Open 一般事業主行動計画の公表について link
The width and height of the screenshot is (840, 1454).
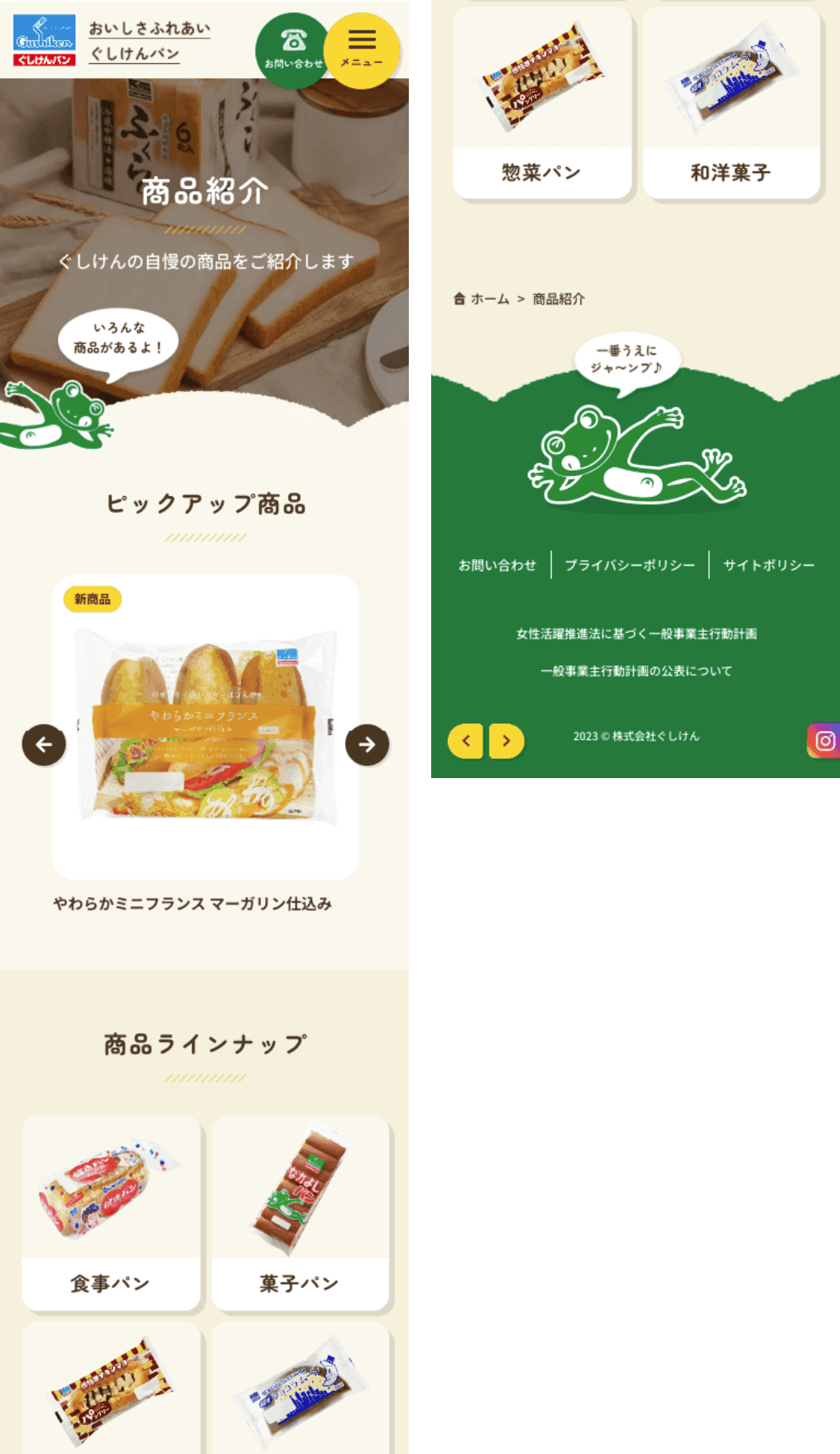pos(636,671)
